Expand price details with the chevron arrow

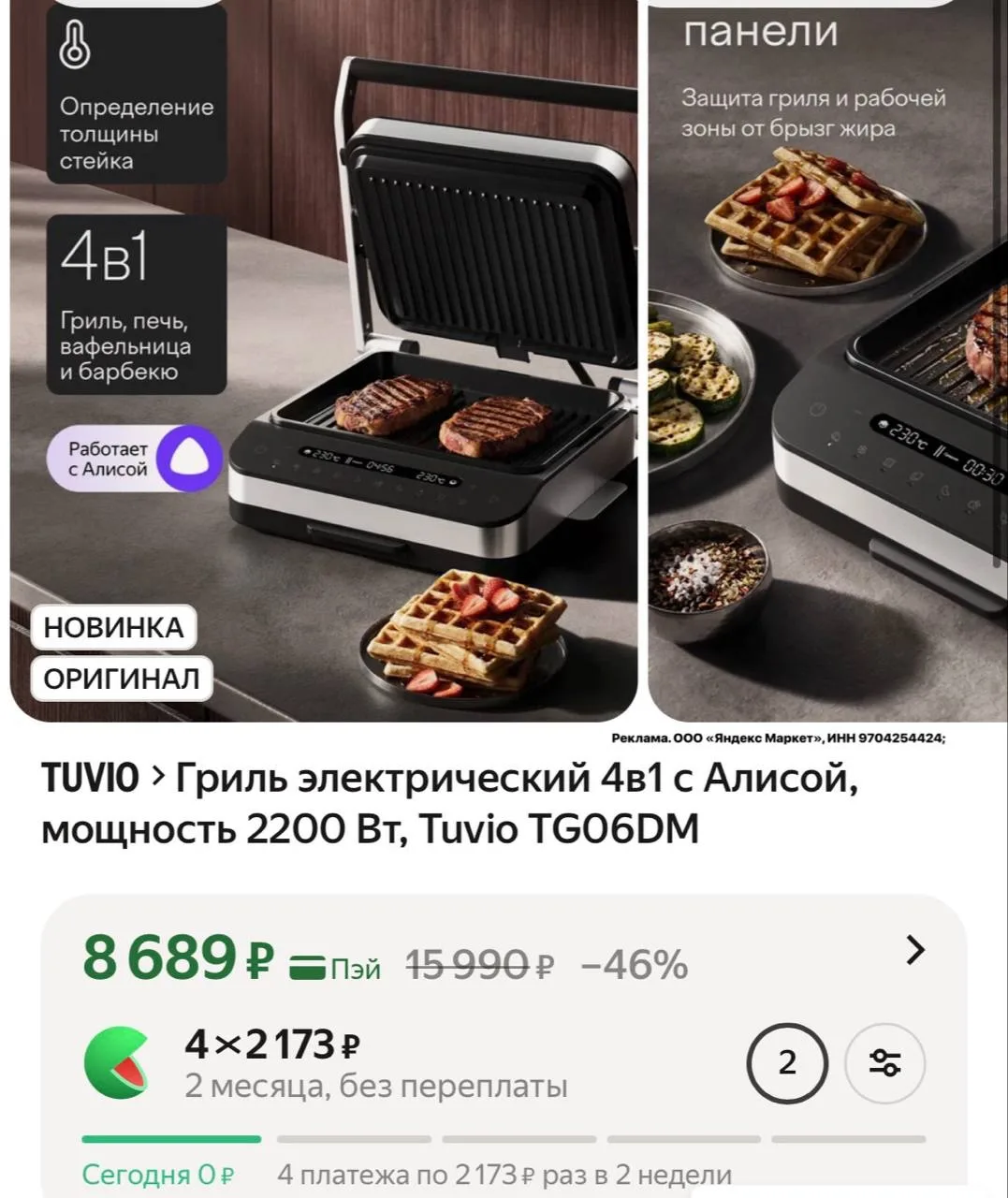pos(915,950)
